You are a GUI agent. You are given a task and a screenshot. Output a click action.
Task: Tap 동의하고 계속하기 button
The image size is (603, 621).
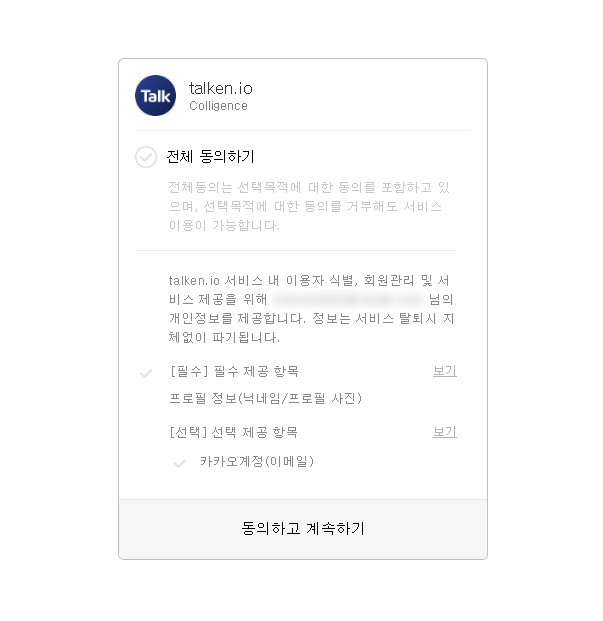[303, 529]
